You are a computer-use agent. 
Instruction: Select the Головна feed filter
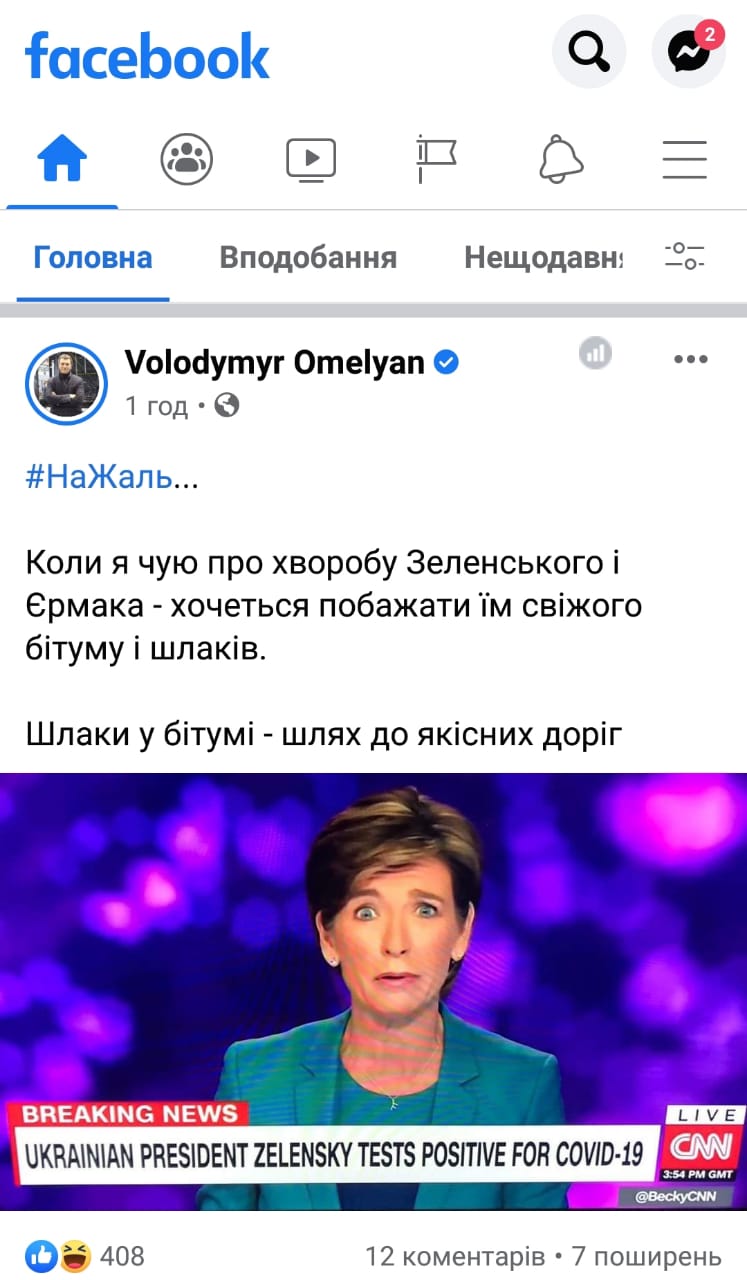point(93,258)
